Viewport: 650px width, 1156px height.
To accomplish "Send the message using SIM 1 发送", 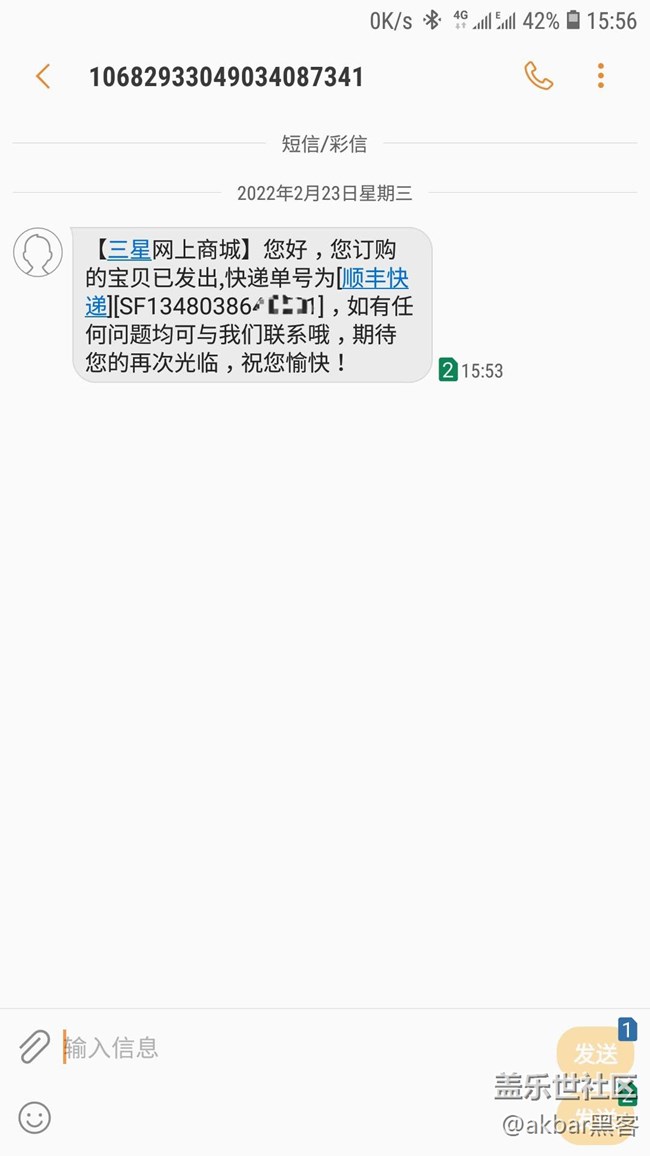I will click(x=597, y=1052).
